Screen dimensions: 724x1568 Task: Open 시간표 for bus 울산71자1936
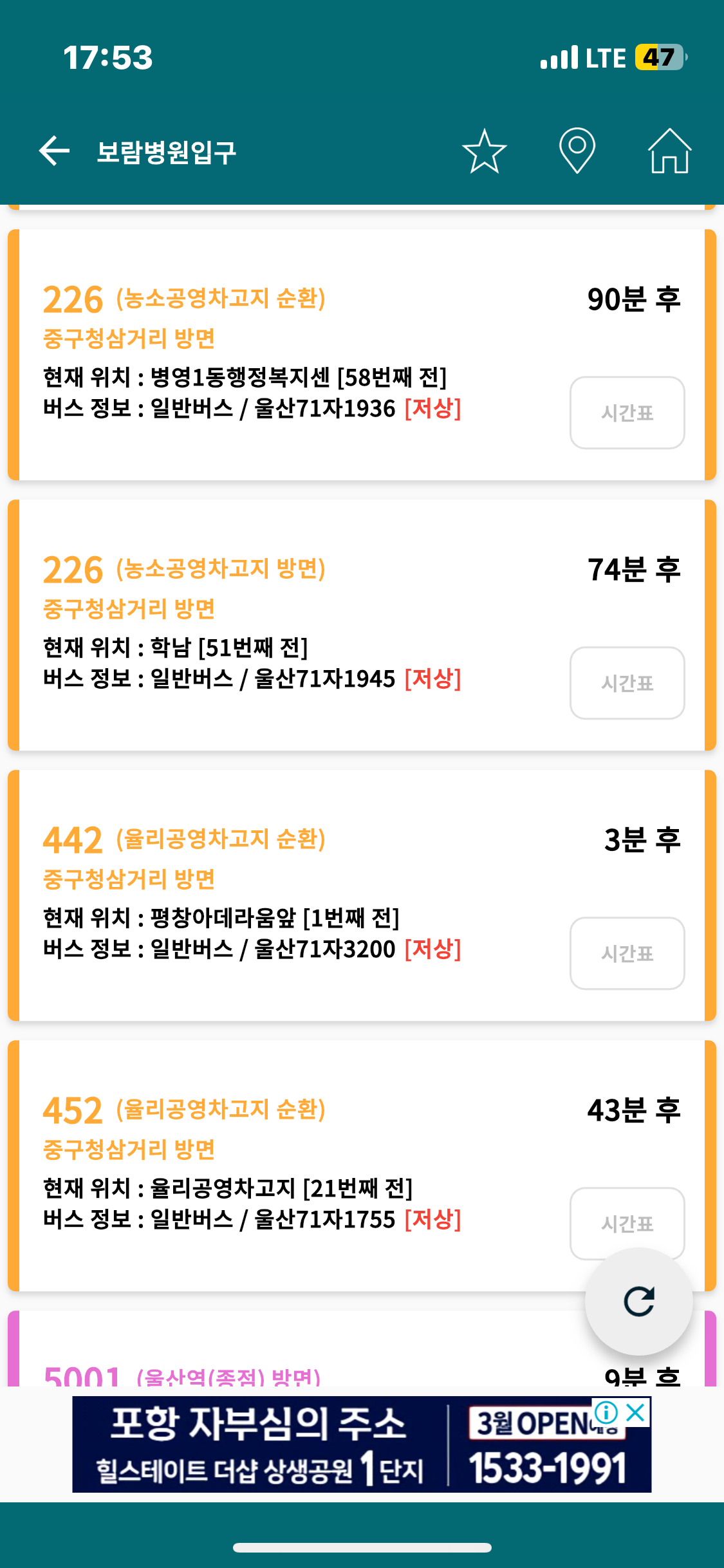pos(627,413)
